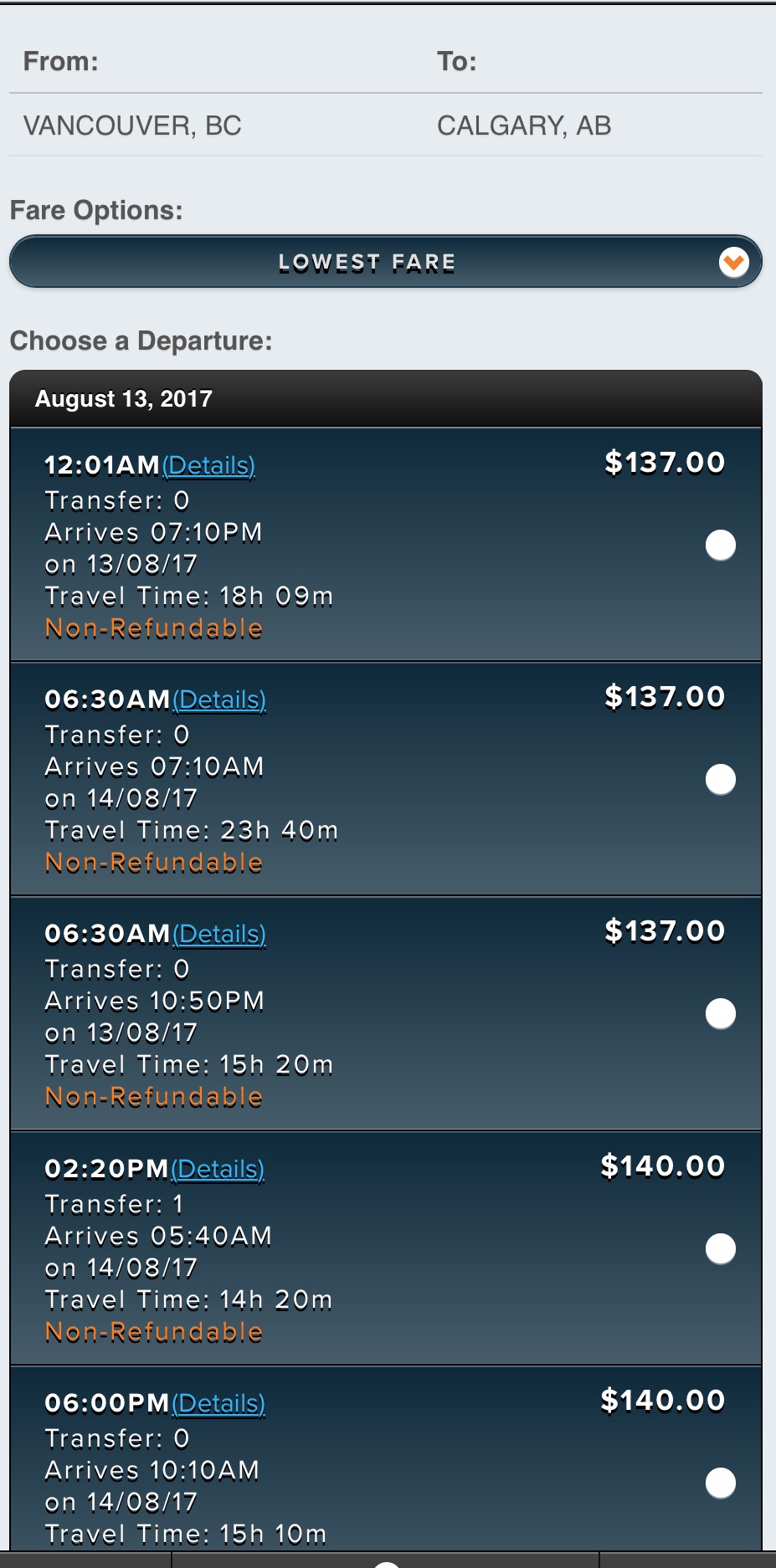This screenshot has height=1568, width=776.
Task: Select the 02:20PM departure with one transfer
Action: 721,1248
